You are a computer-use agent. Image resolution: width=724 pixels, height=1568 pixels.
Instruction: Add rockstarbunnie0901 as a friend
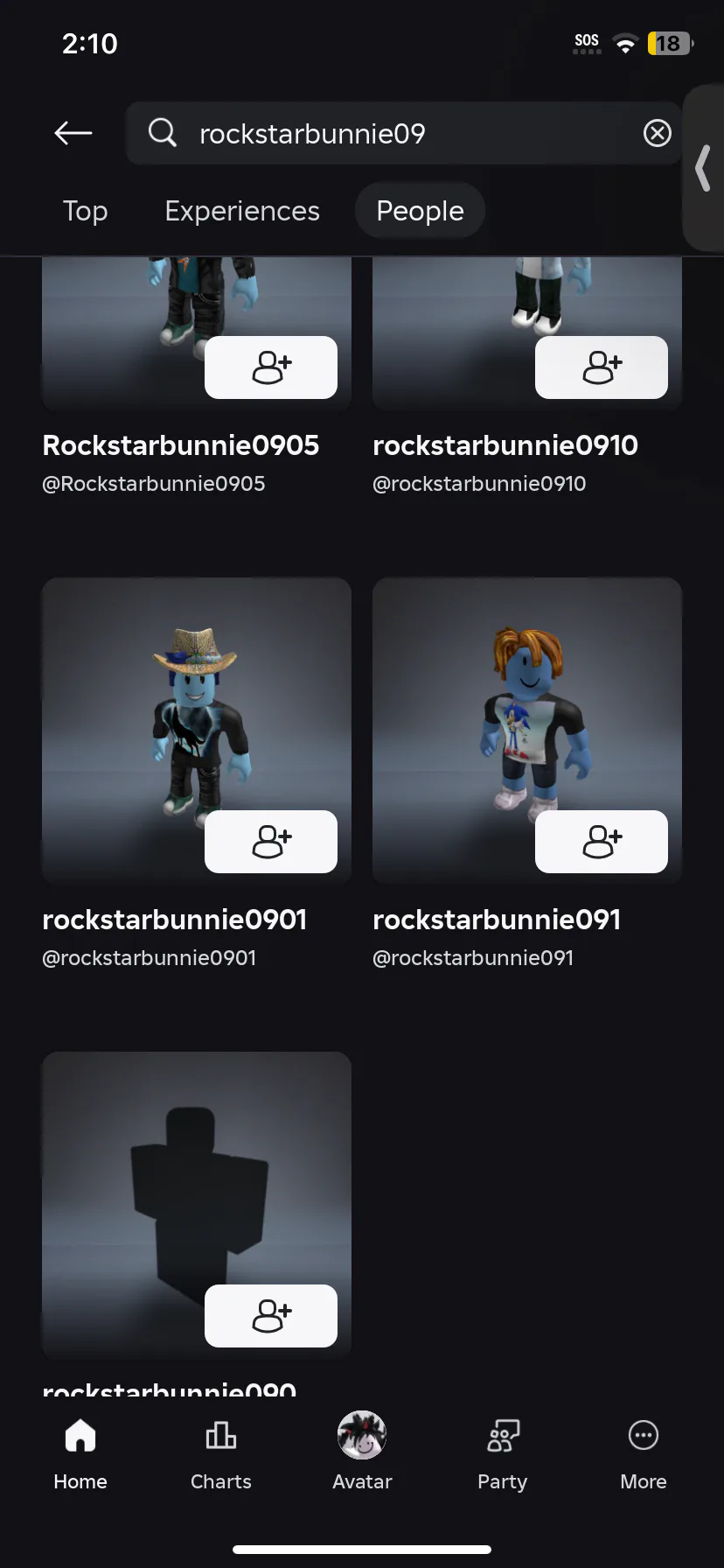click(x=271, y=842)
